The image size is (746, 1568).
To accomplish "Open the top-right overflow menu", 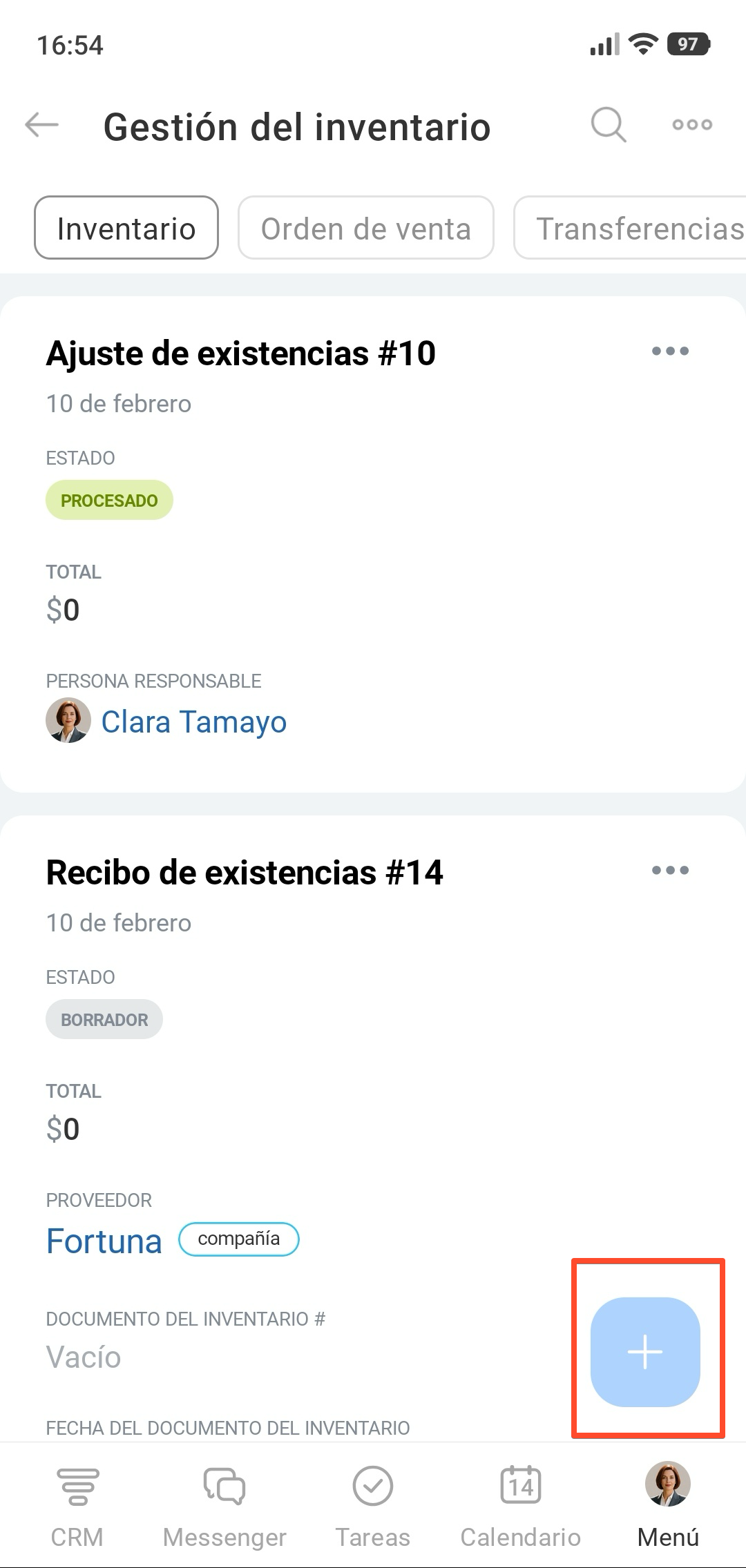I will pyautogui.click(x=692, y=125).
